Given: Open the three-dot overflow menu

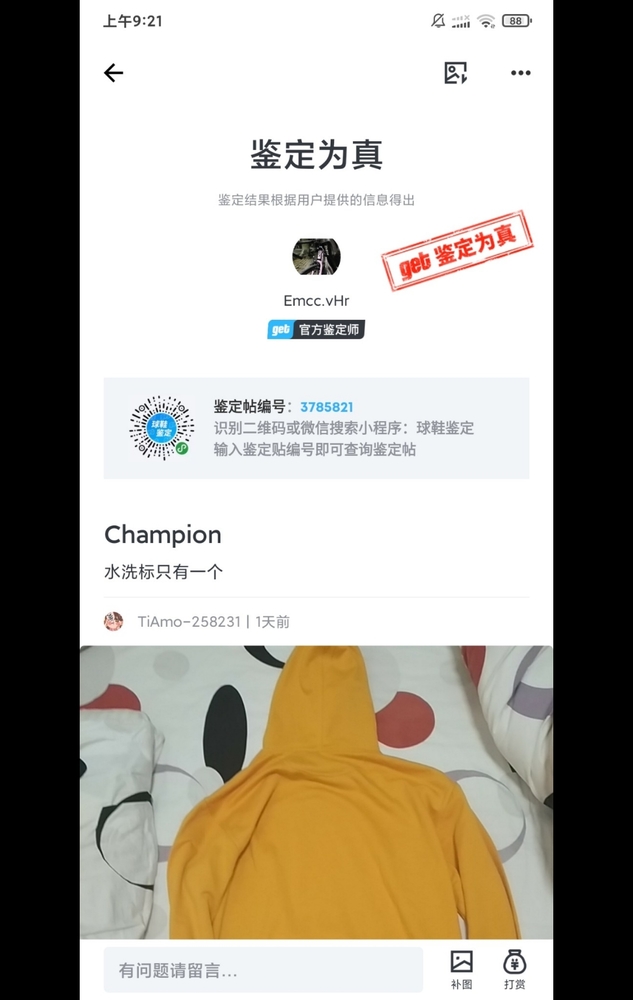Looking at the screenshot, I should coord(520,73).
